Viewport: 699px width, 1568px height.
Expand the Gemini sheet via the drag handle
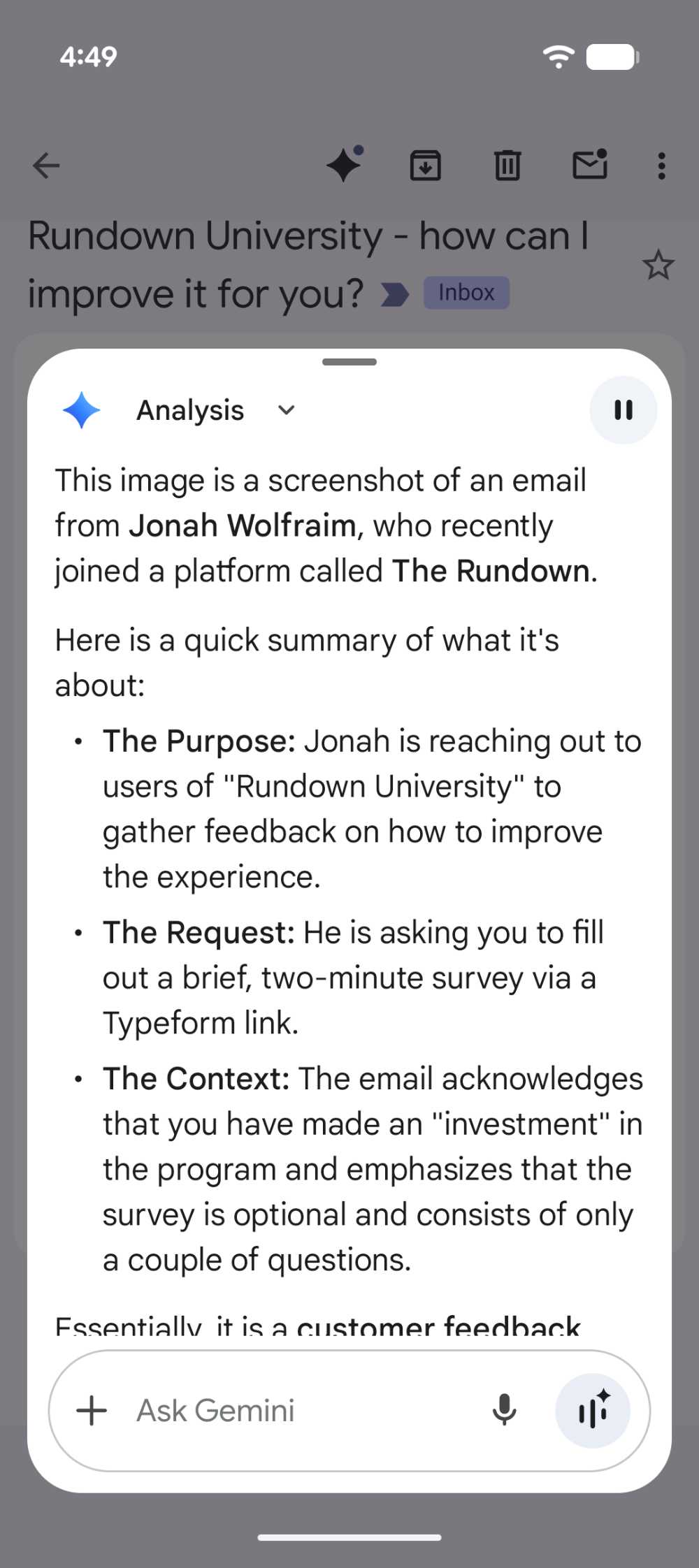tap(349, 362)
